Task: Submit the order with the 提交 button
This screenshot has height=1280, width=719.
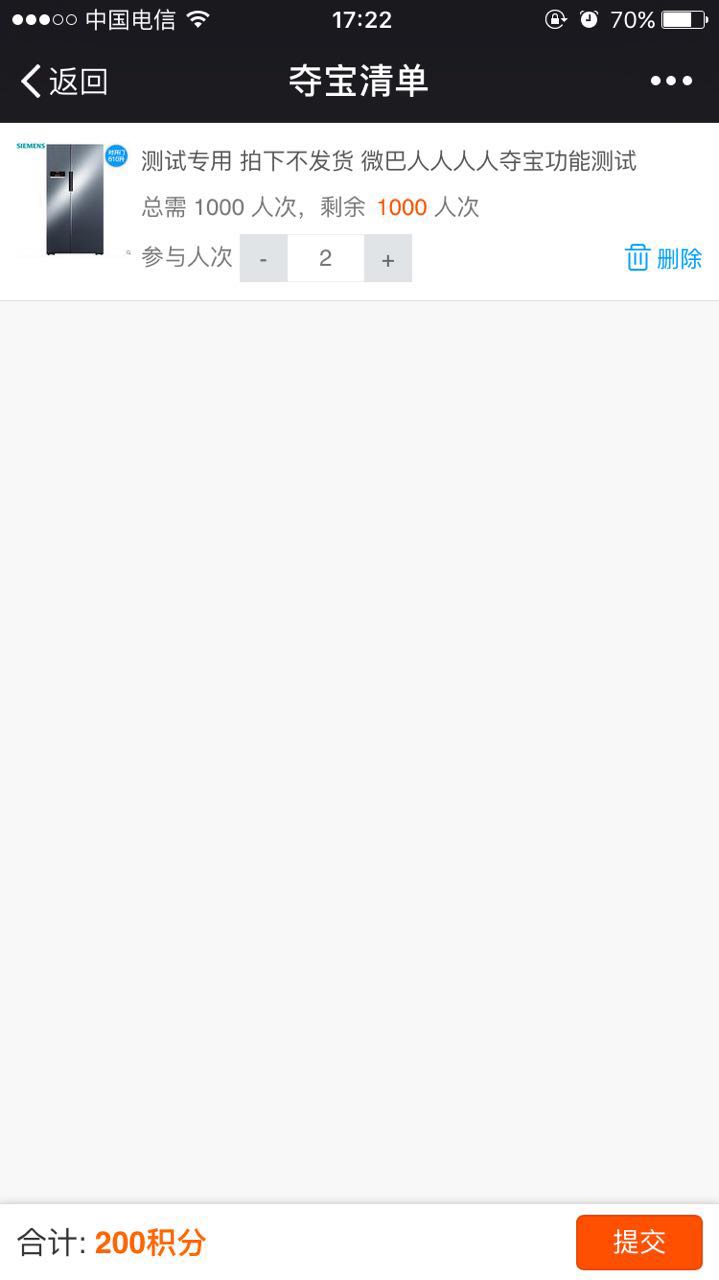Action: pyautogui.click(x=639, y=1242)
